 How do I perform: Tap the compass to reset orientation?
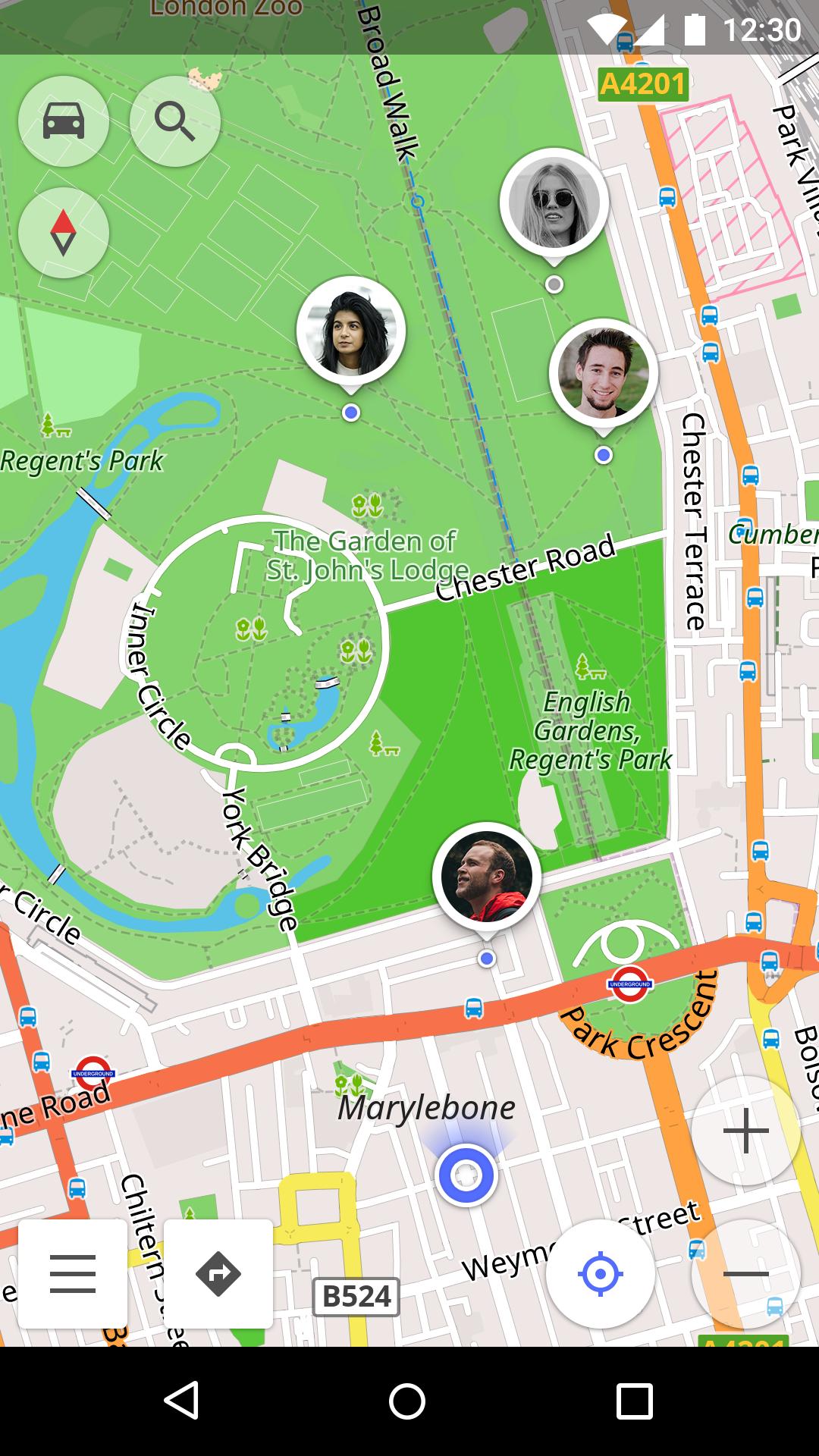coord(64,233)
